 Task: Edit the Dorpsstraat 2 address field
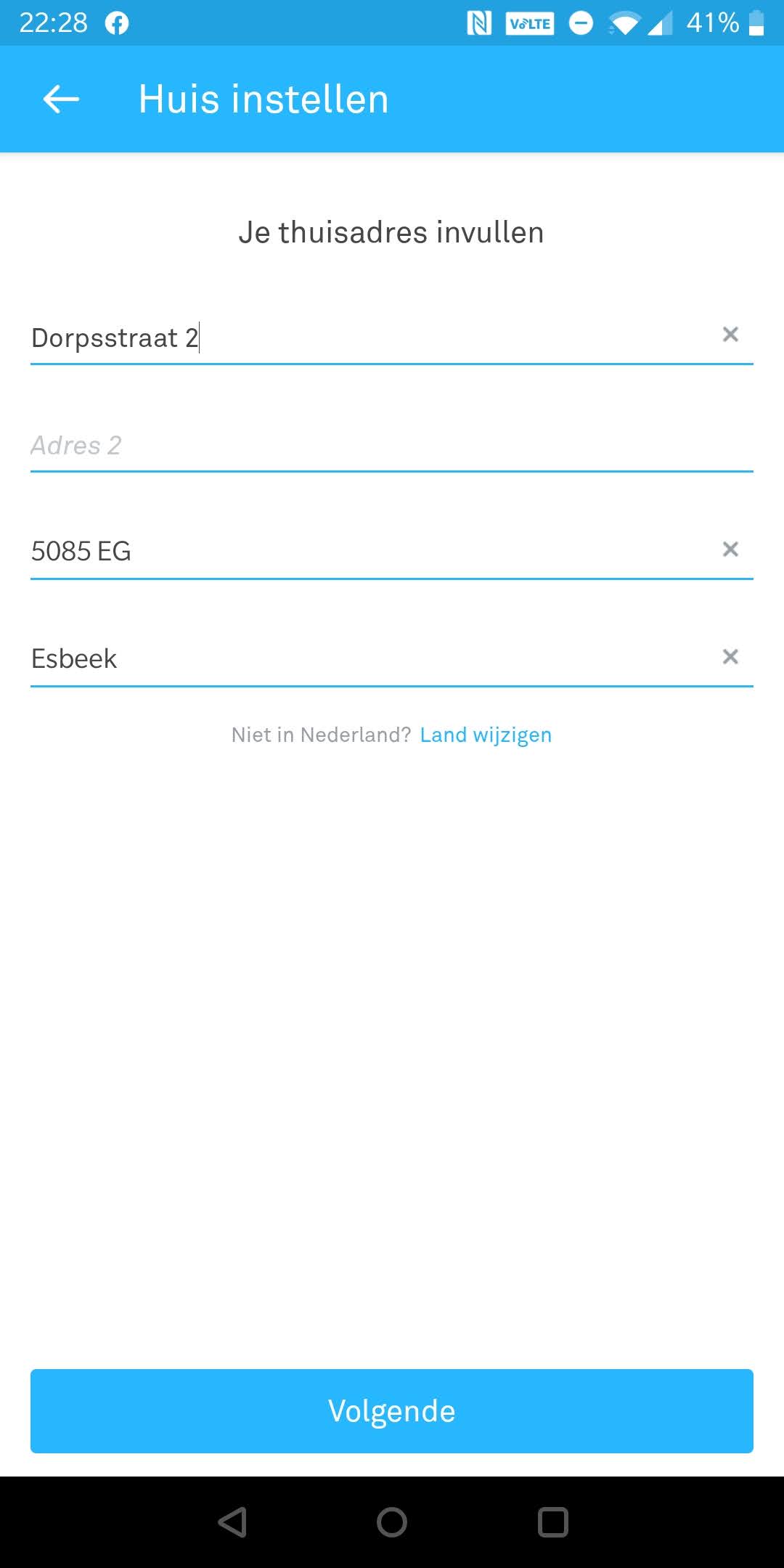point(363,338)
